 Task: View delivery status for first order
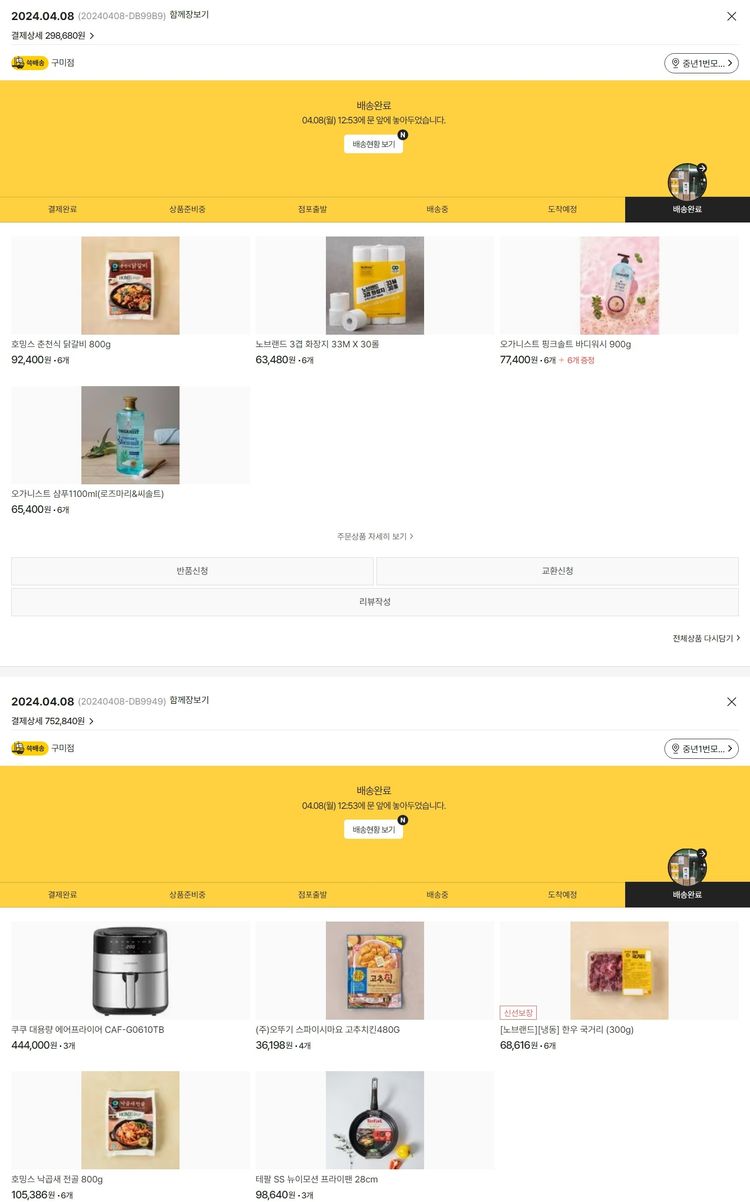(x=374, y=144)
